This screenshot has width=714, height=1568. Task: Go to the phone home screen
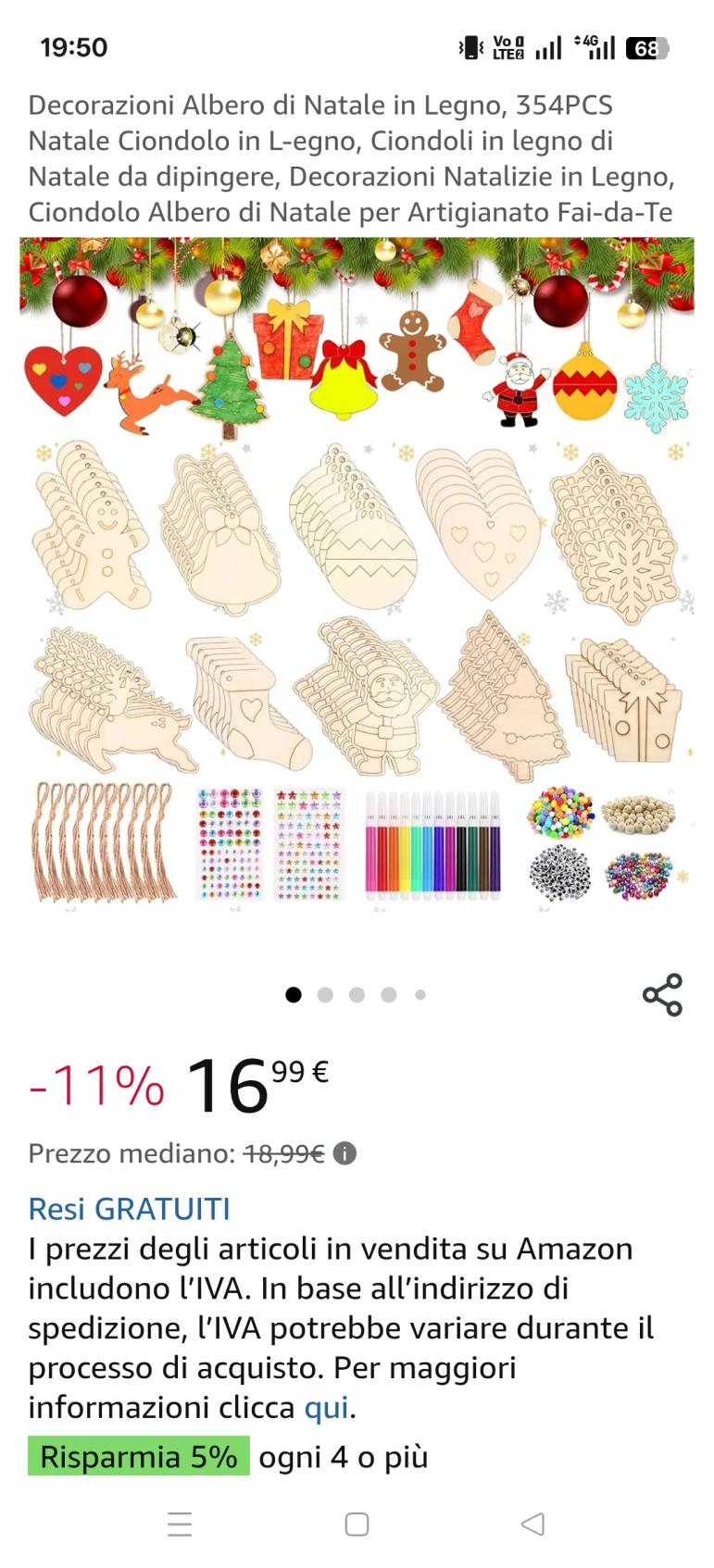357,1524
